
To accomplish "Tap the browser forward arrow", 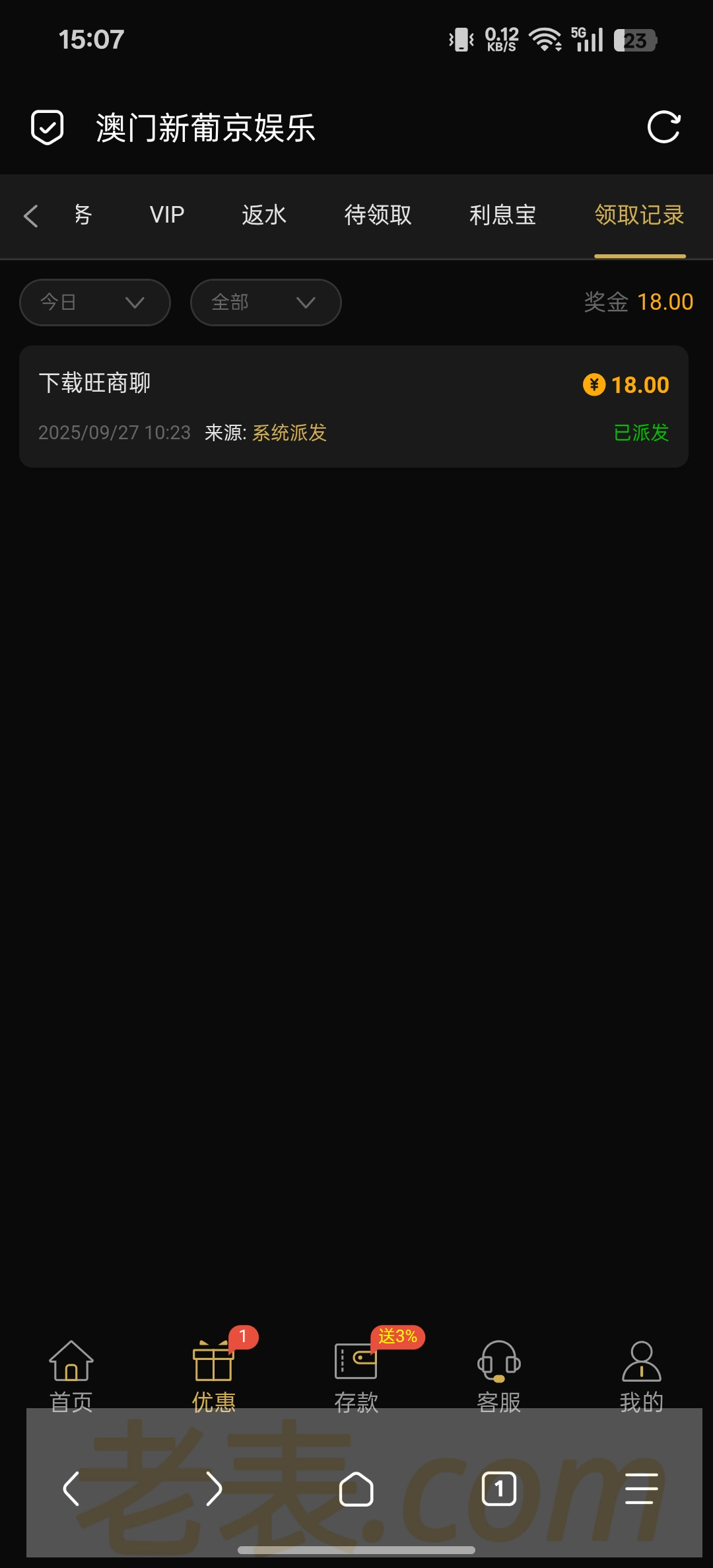I will click(214, 1489).
